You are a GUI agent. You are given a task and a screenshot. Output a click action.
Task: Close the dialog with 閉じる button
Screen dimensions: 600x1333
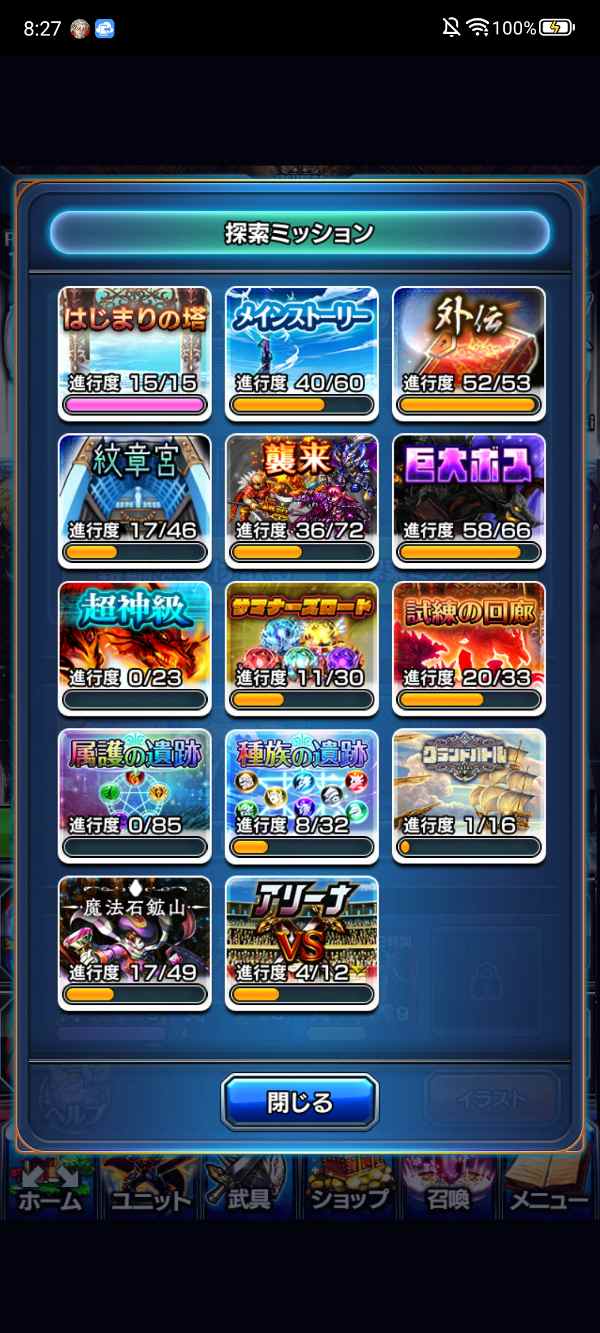[x=300, y=1102]
